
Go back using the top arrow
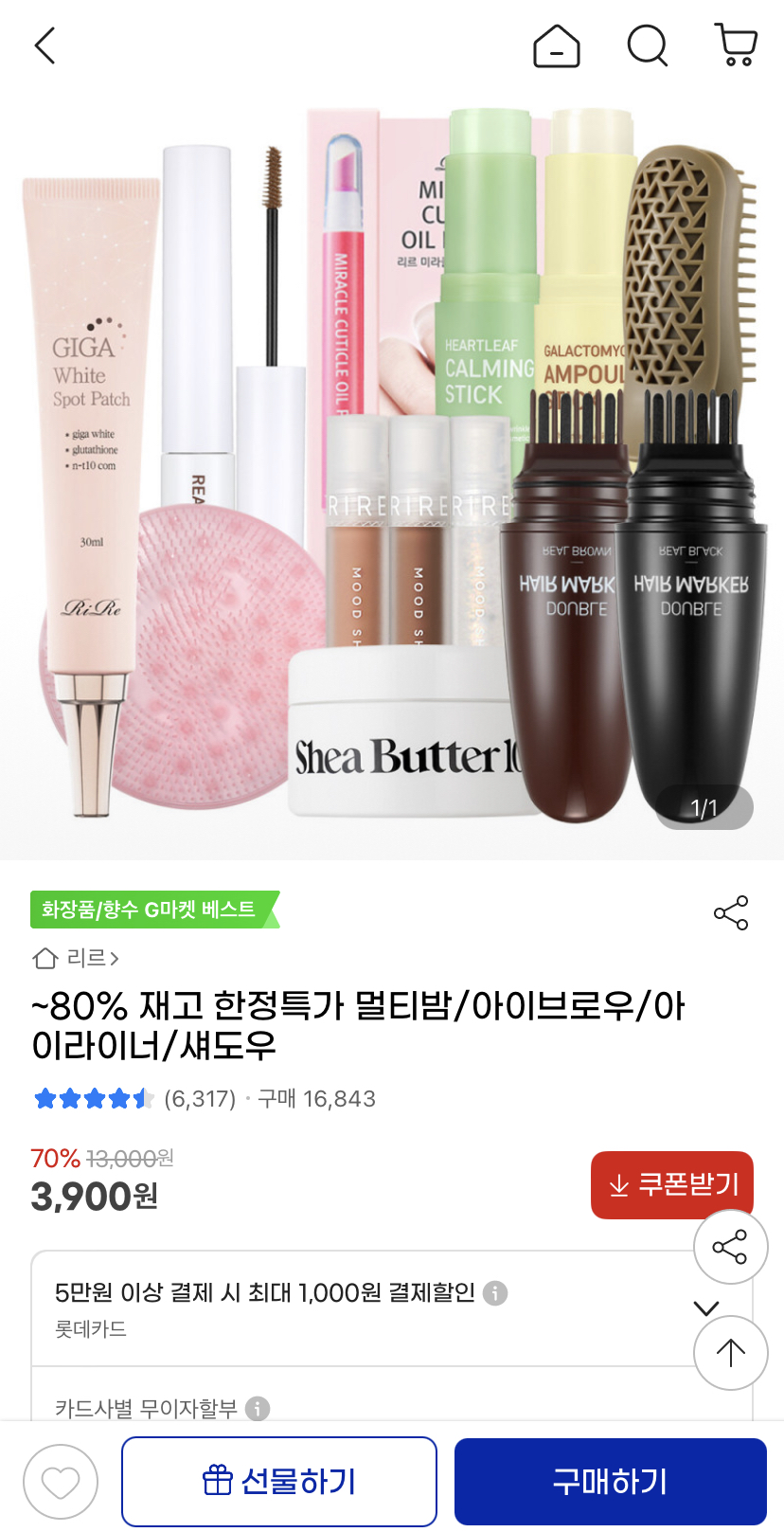pos(45,45)
